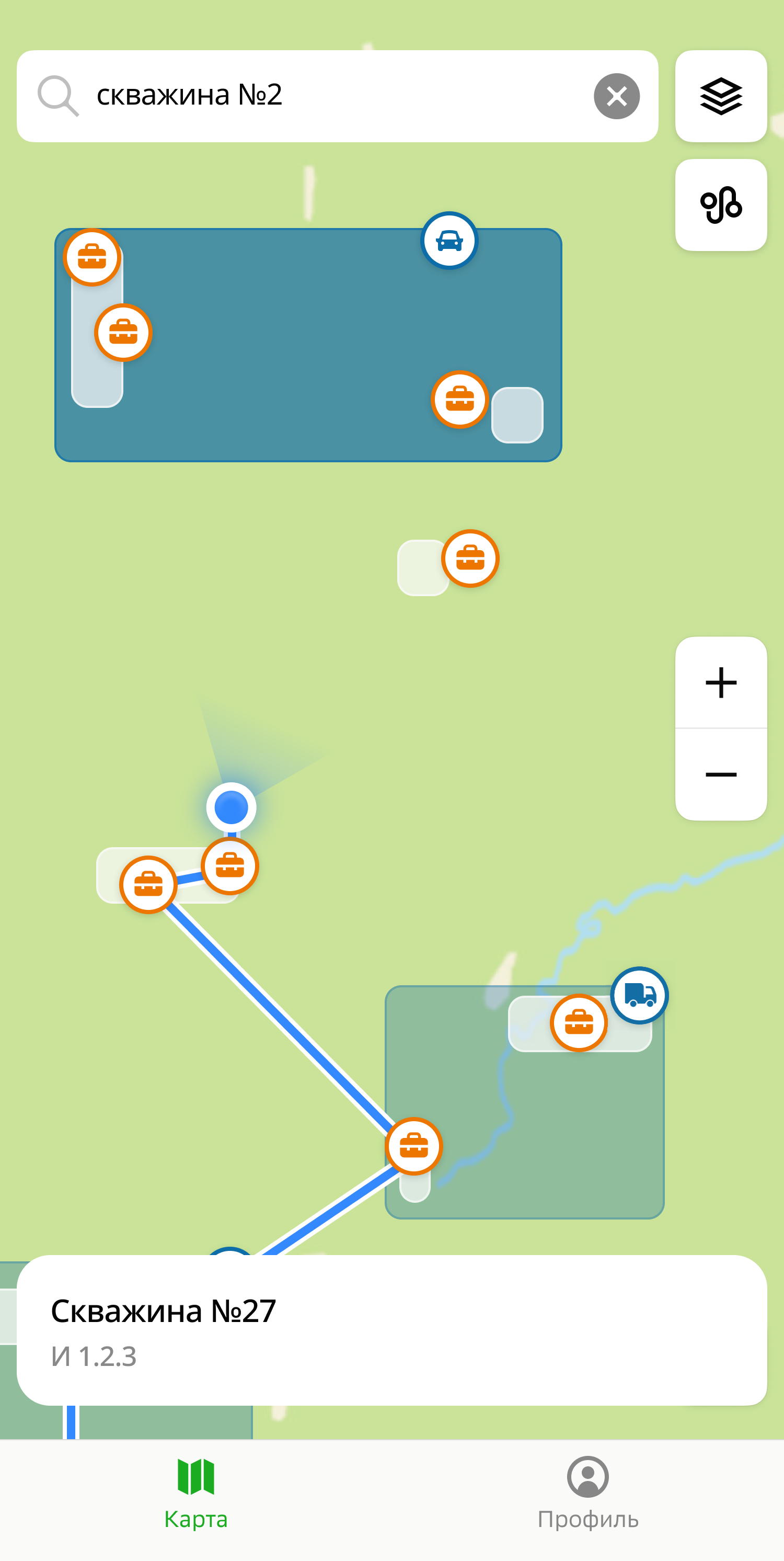Open the Скважина №27 info card
The image size is (784, 1561).
tap(391, 1329)
